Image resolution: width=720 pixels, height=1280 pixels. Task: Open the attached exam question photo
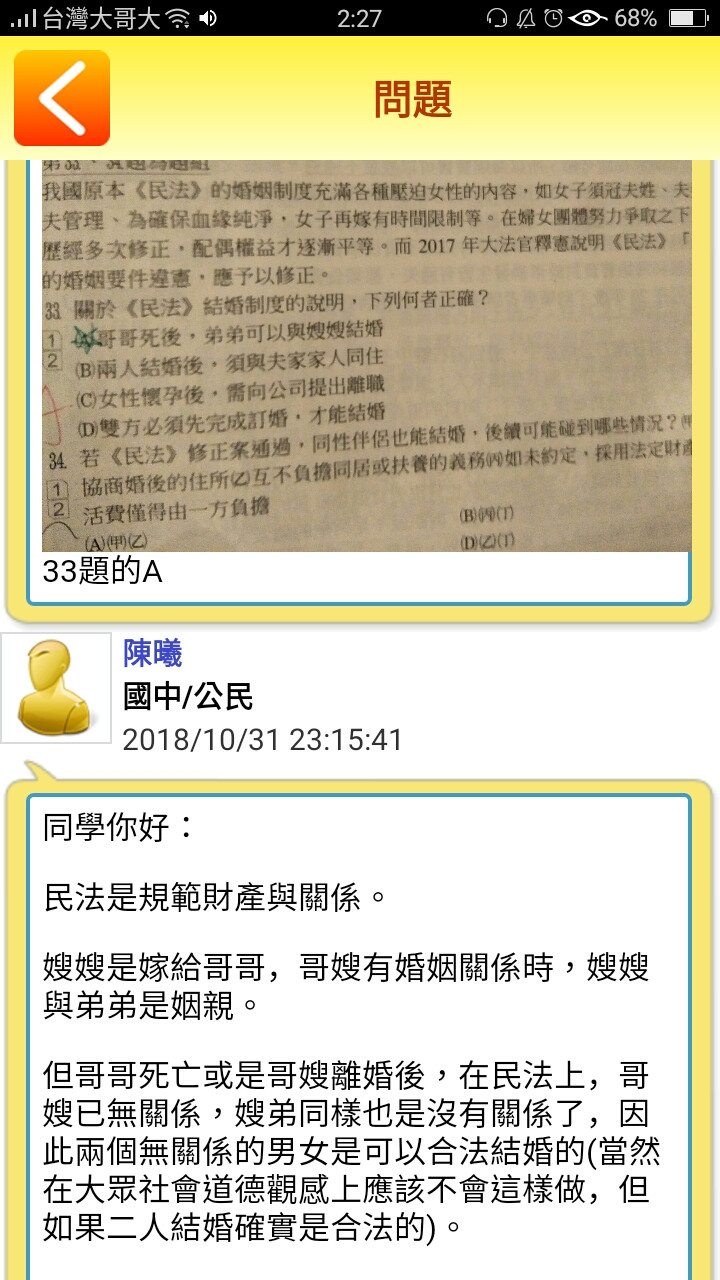366,355
